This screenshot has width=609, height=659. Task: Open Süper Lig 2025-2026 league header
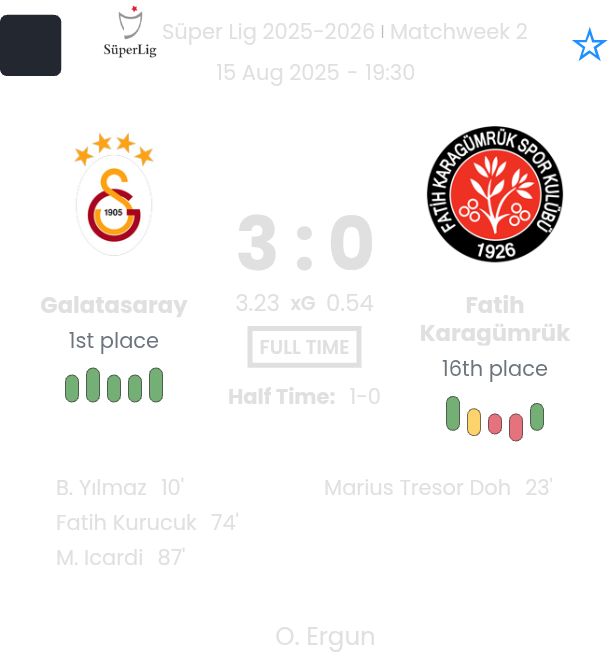[268, 32]
